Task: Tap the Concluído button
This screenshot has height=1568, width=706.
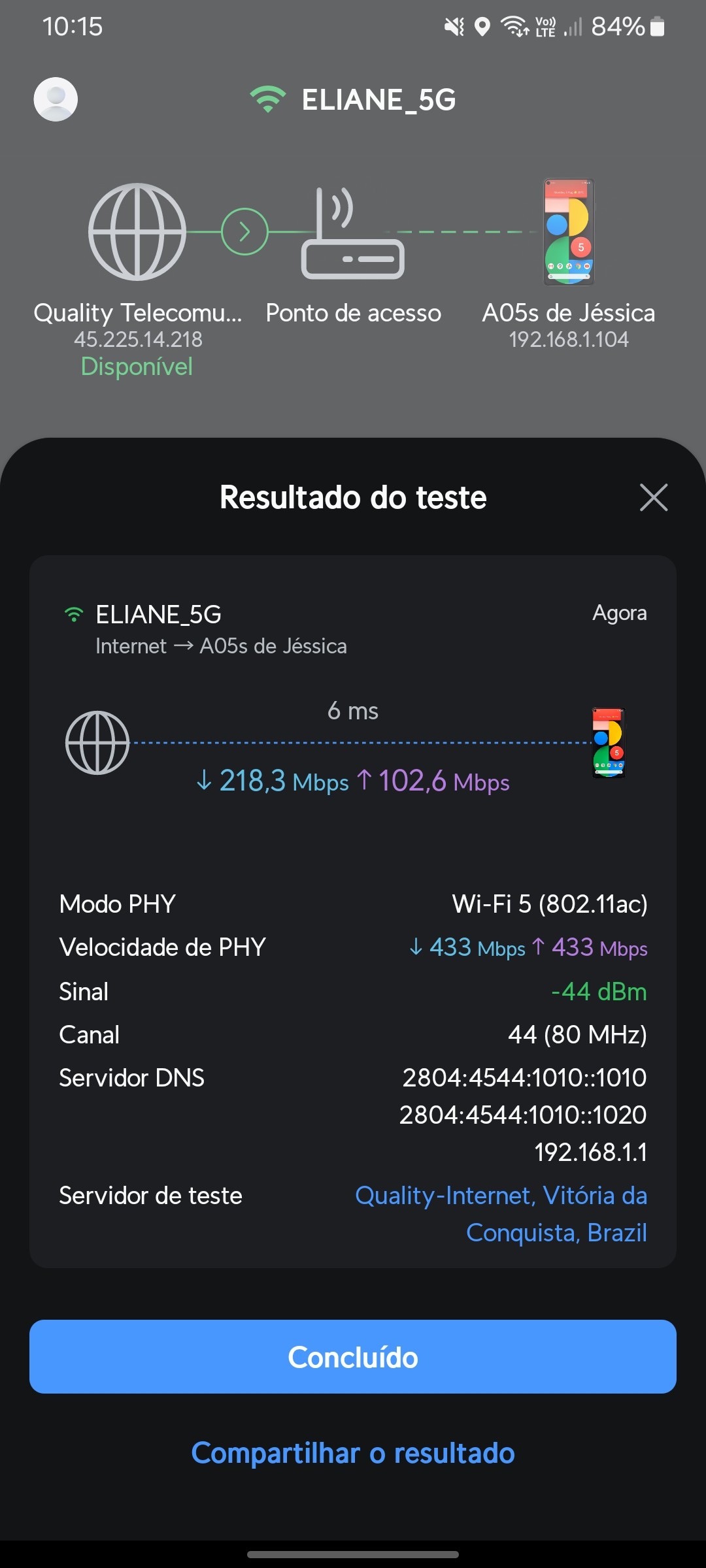Action: click(x=353, y=1357)
